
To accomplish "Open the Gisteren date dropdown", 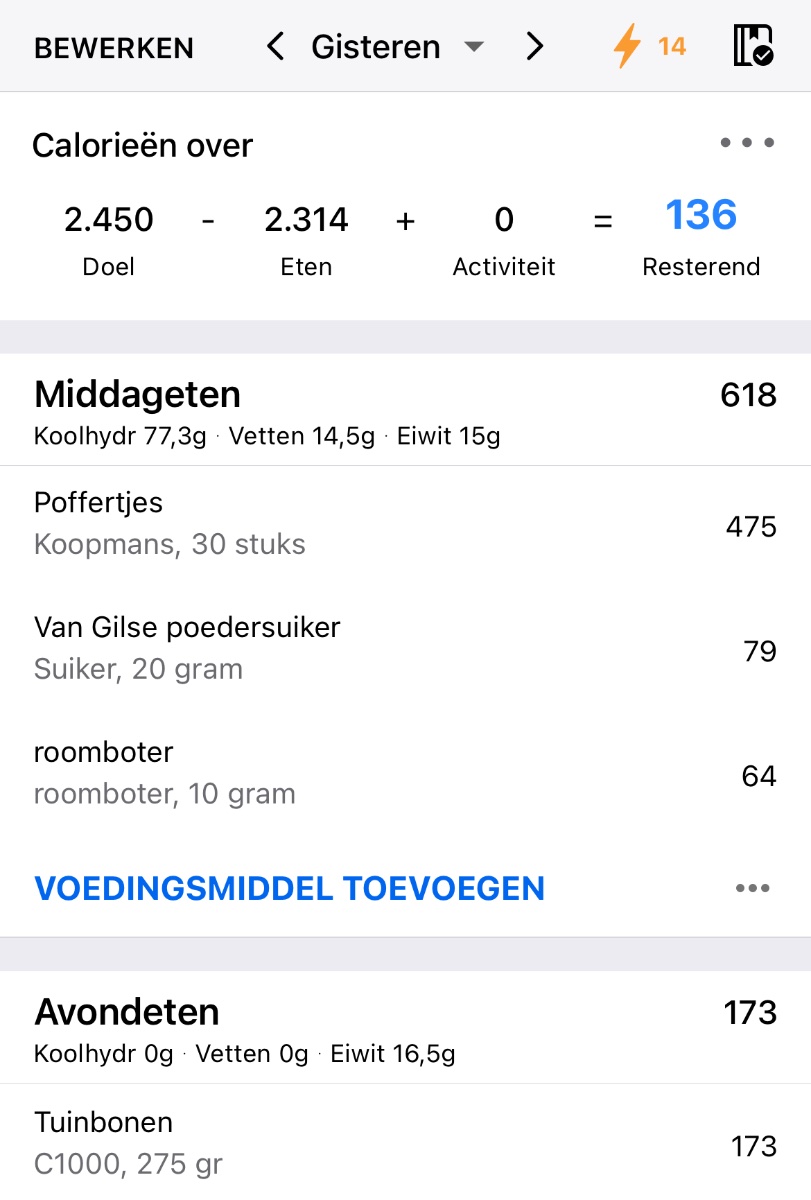I will (x=396, y=47).
